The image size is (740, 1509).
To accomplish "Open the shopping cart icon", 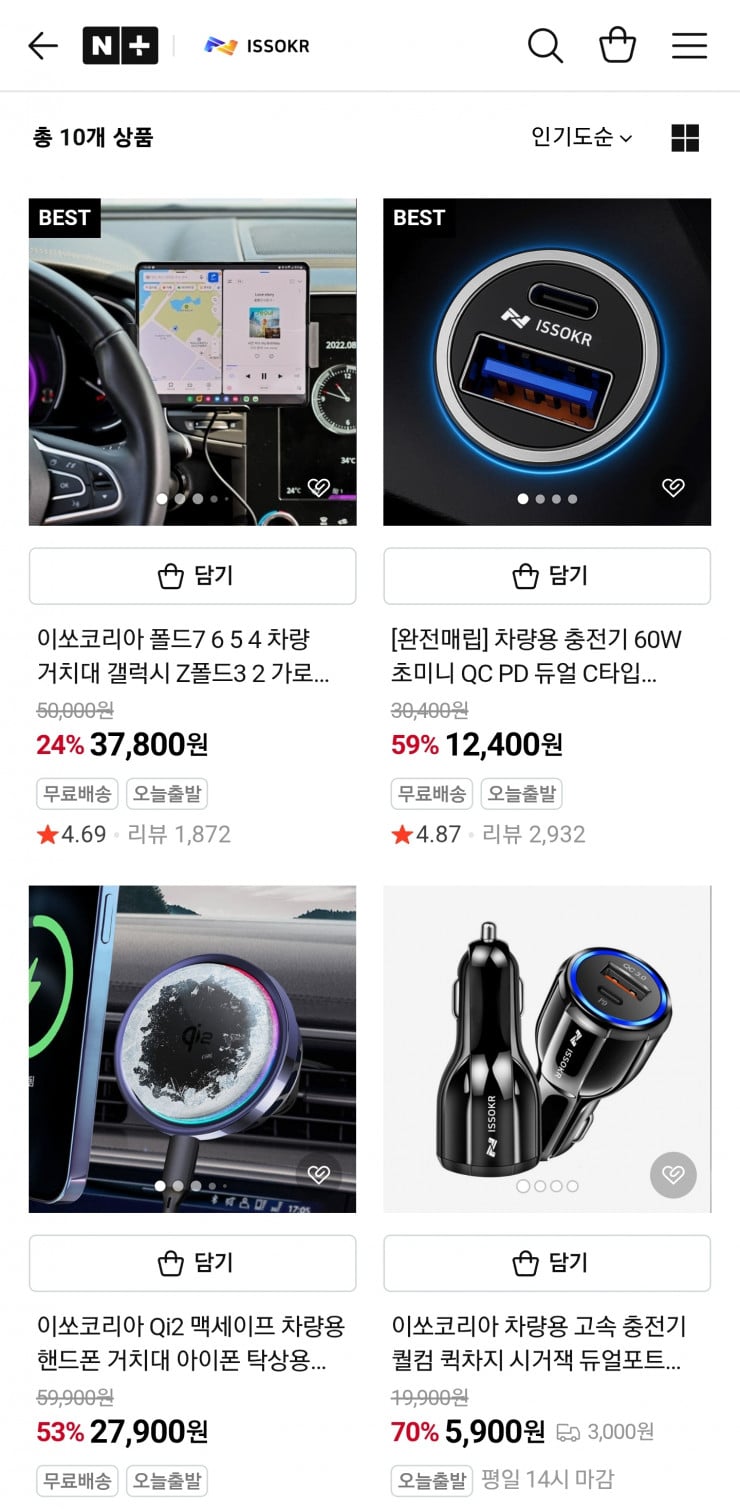I will point(617,45).
